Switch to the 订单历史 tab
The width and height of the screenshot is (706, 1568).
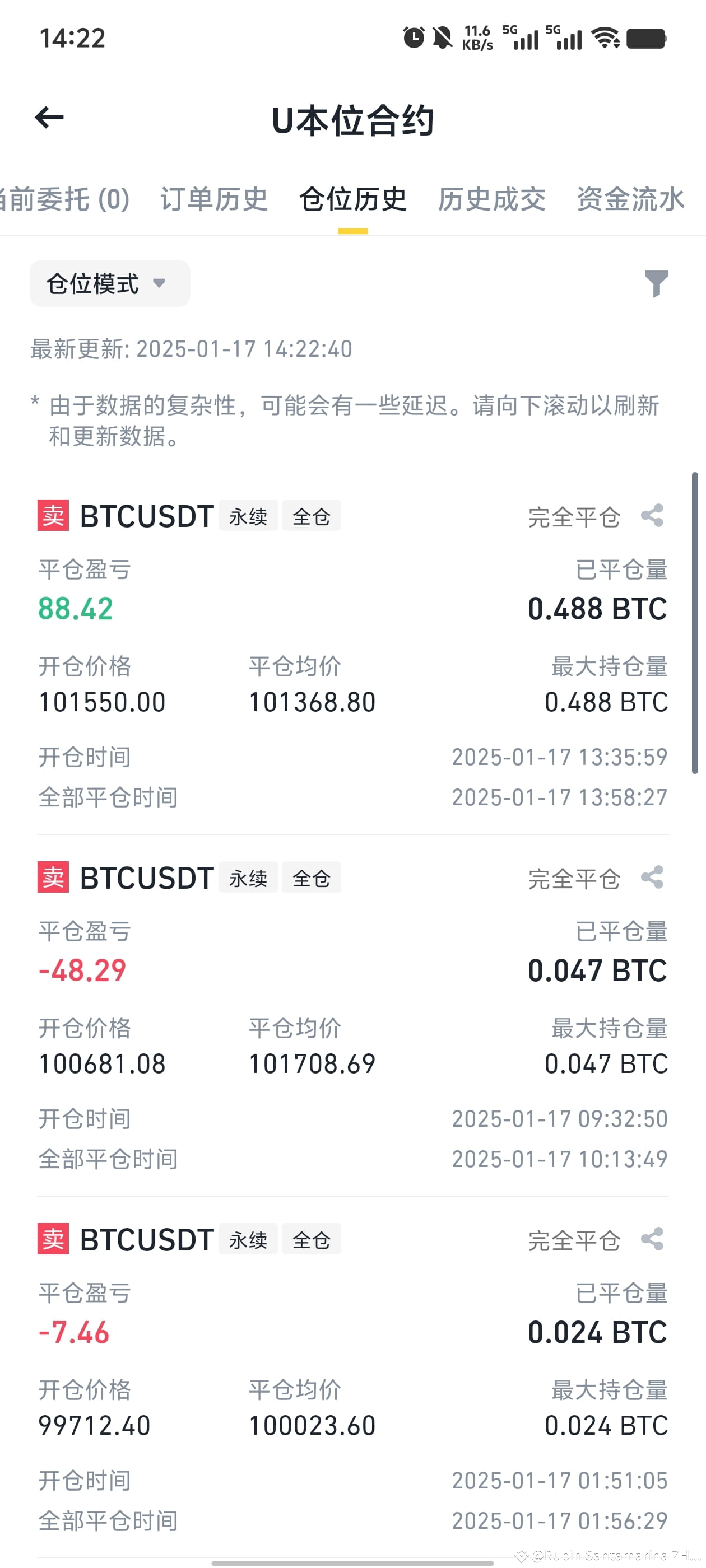click(214, 198)
